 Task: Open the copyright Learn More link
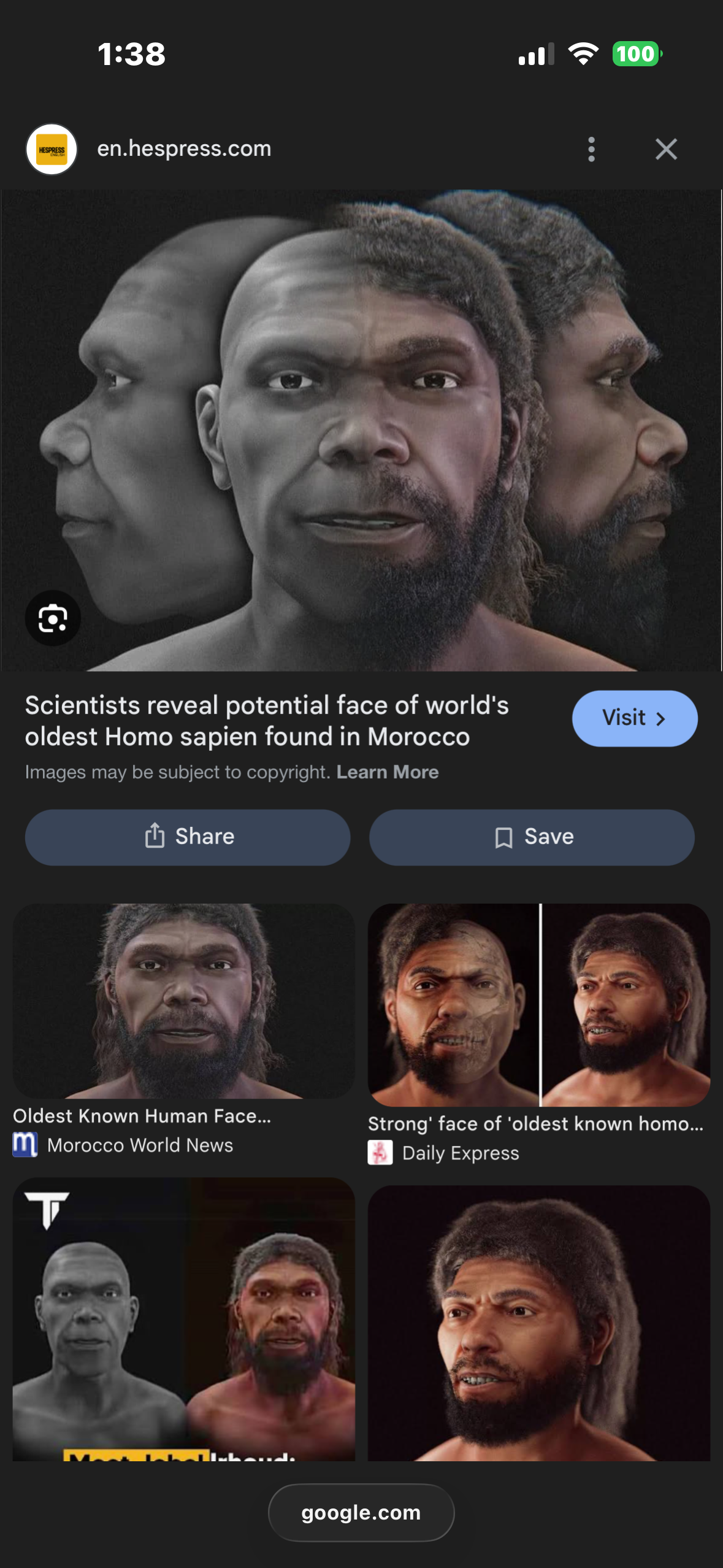point(387,772)
